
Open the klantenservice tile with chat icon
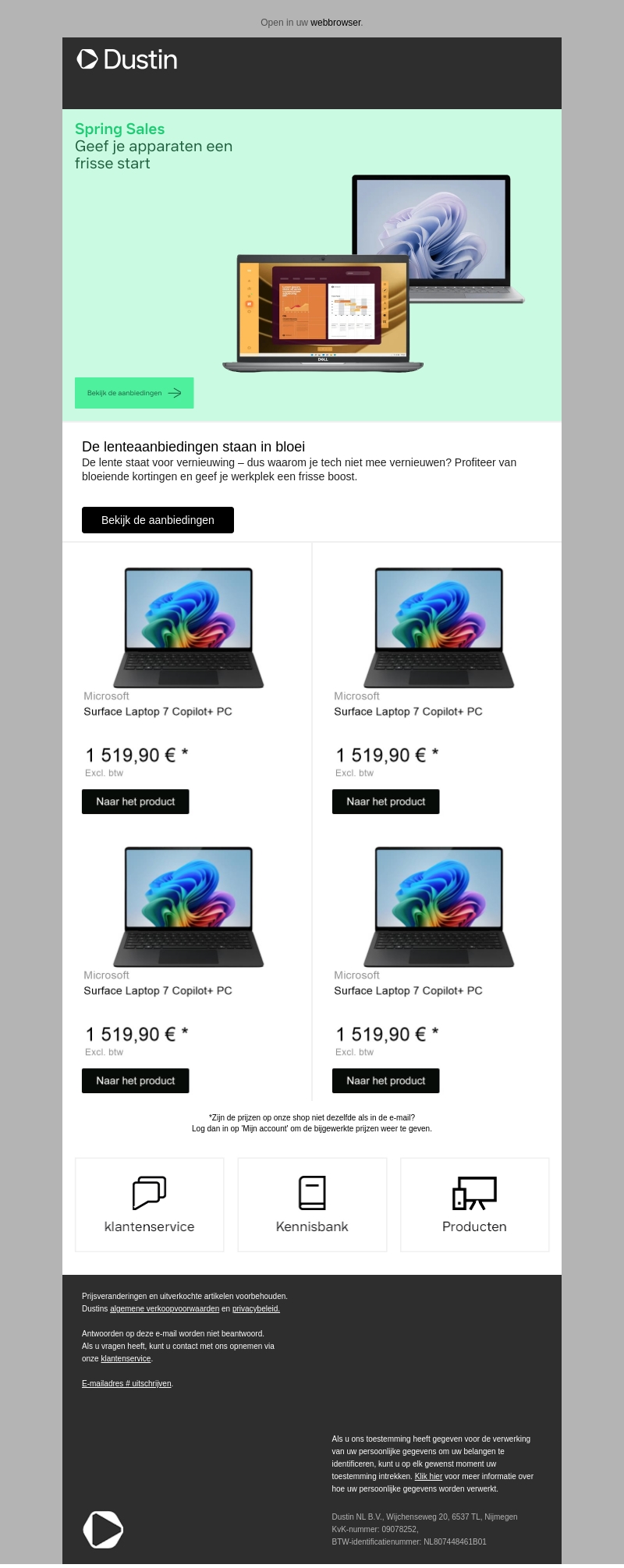tap(149, 1205)
